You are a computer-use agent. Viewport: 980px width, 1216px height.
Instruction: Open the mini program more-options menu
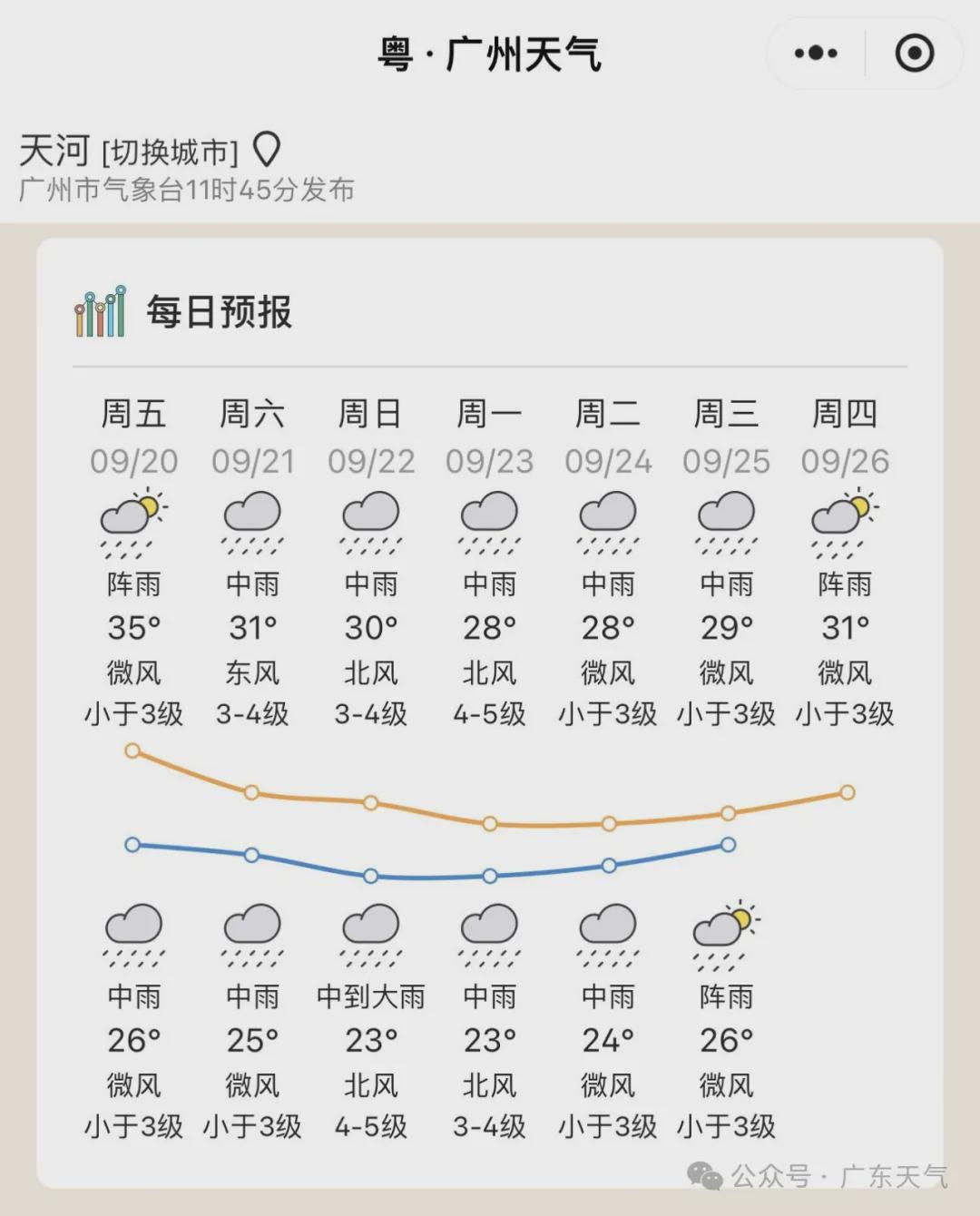pos(815,54)
